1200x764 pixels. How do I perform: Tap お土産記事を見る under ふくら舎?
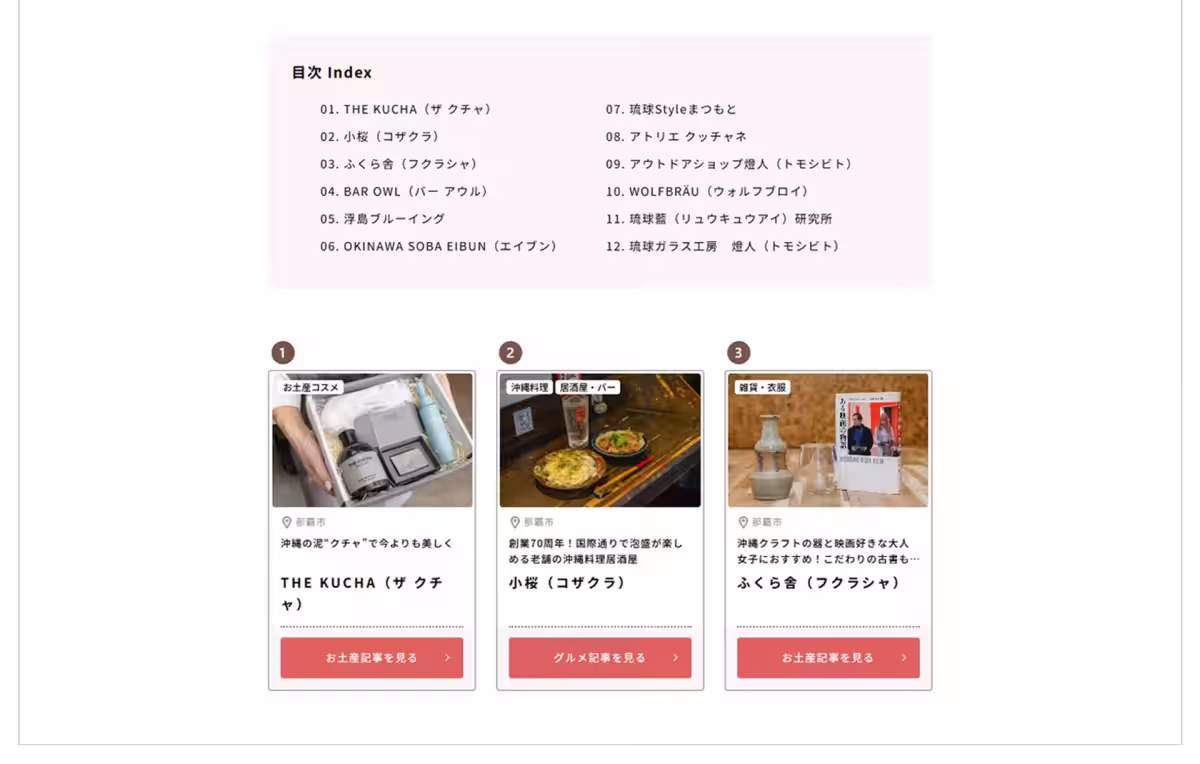click(828, 658)
